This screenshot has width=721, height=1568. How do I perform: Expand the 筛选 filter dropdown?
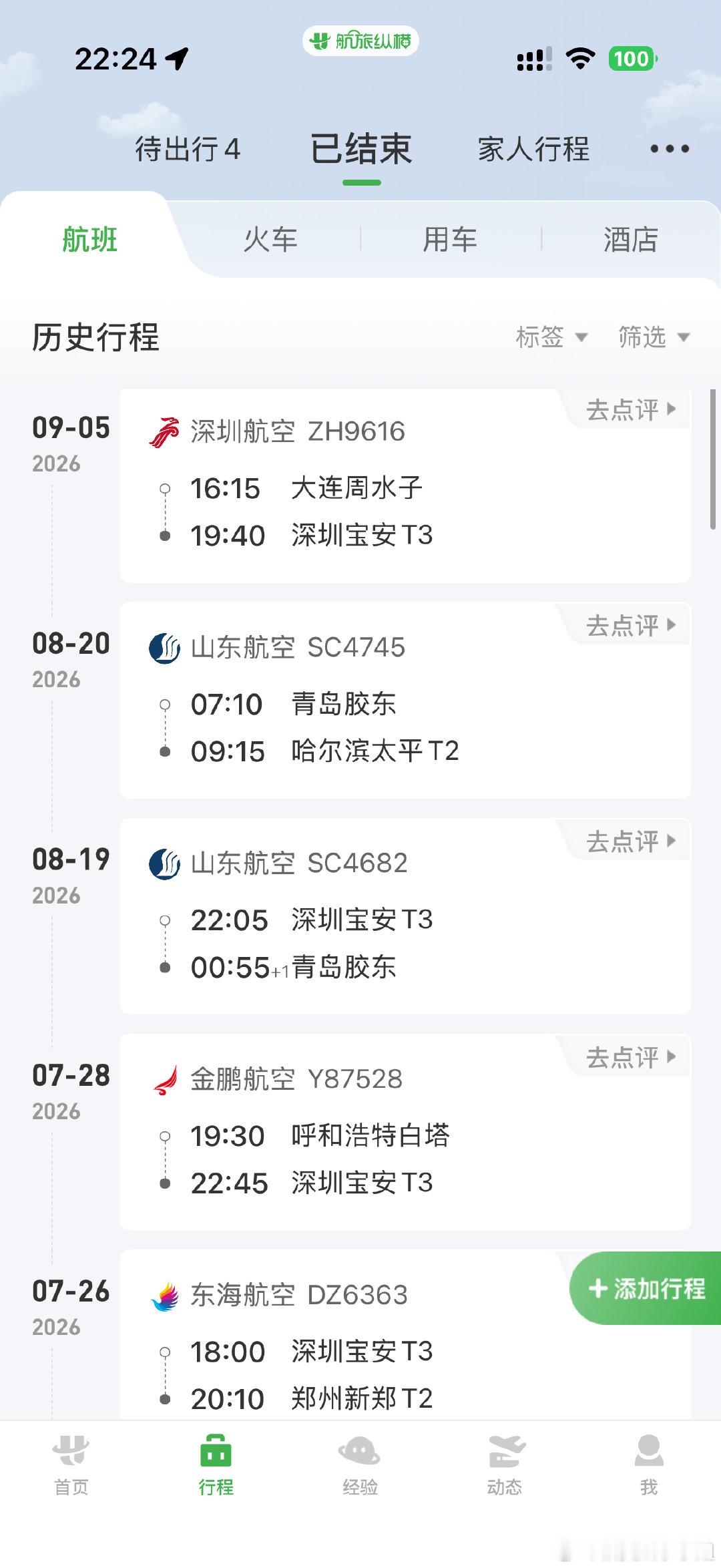(x=654, y=337)
